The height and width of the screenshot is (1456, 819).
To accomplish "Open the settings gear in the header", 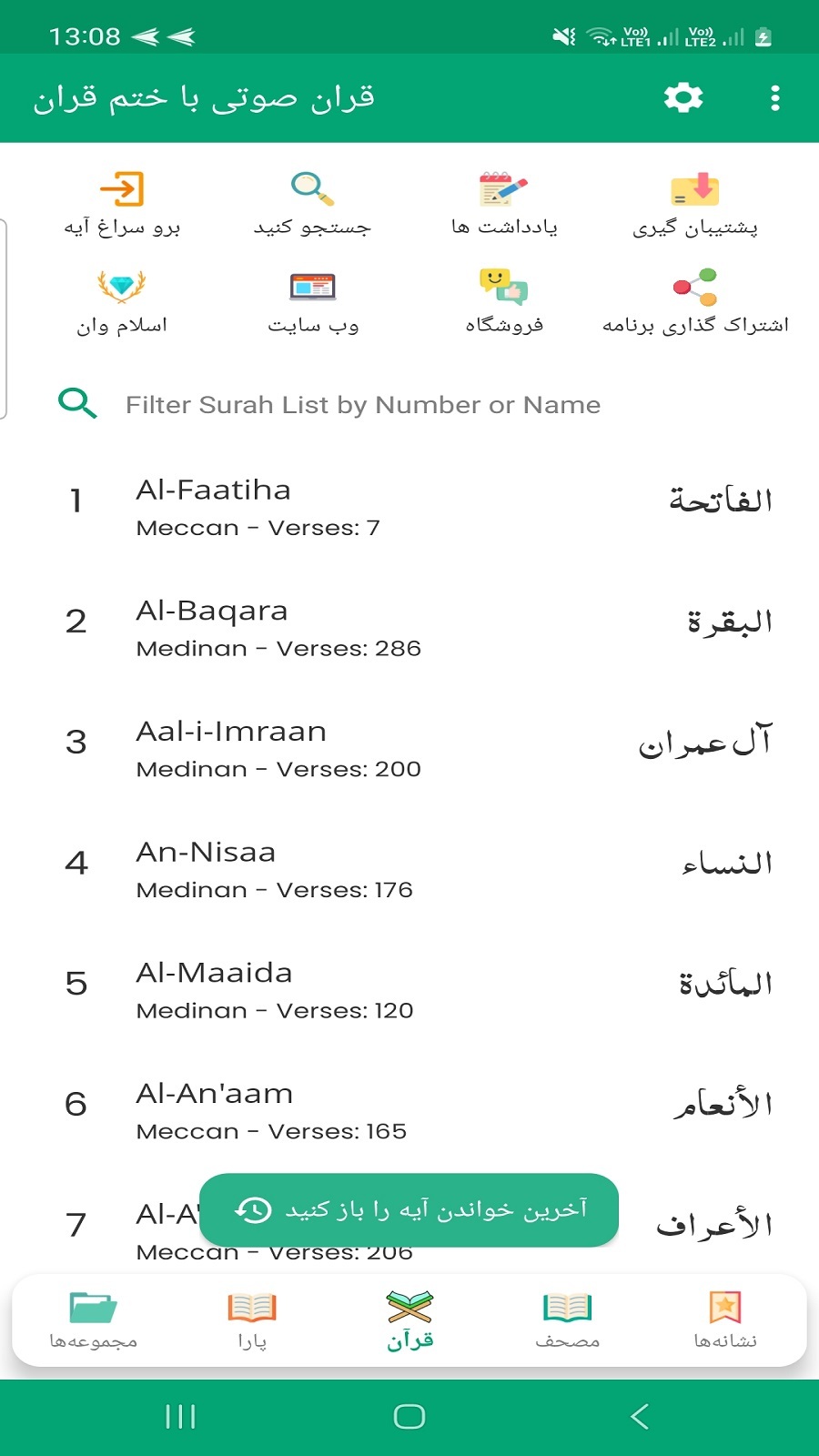I will coord(681,96).
